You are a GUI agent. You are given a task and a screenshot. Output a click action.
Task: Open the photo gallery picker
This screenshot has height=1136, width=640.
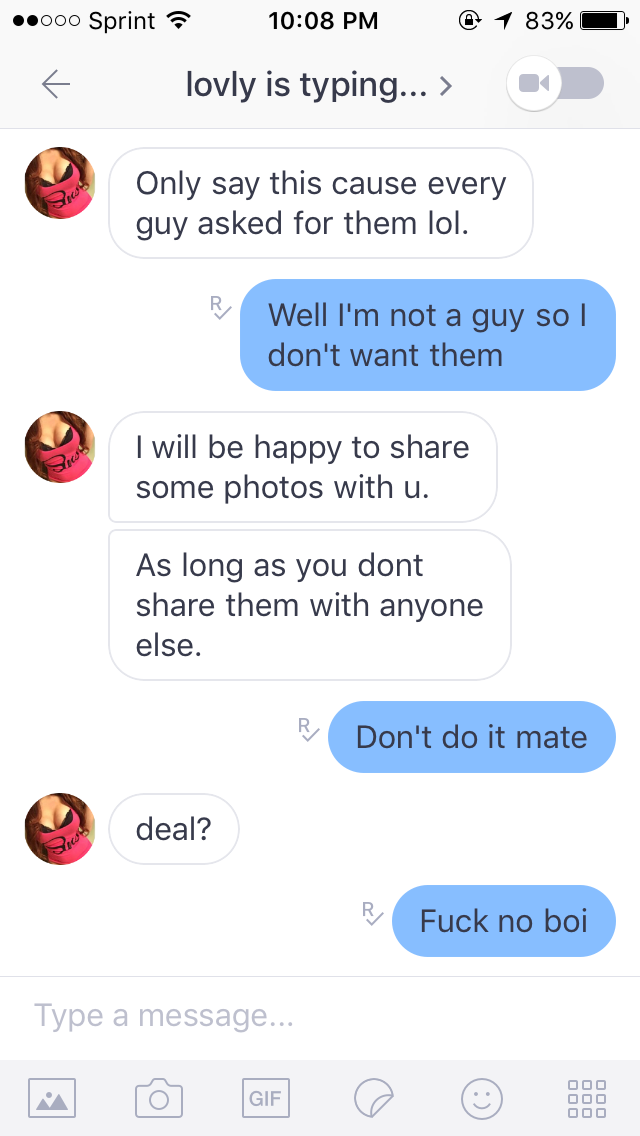(52, 1098)
